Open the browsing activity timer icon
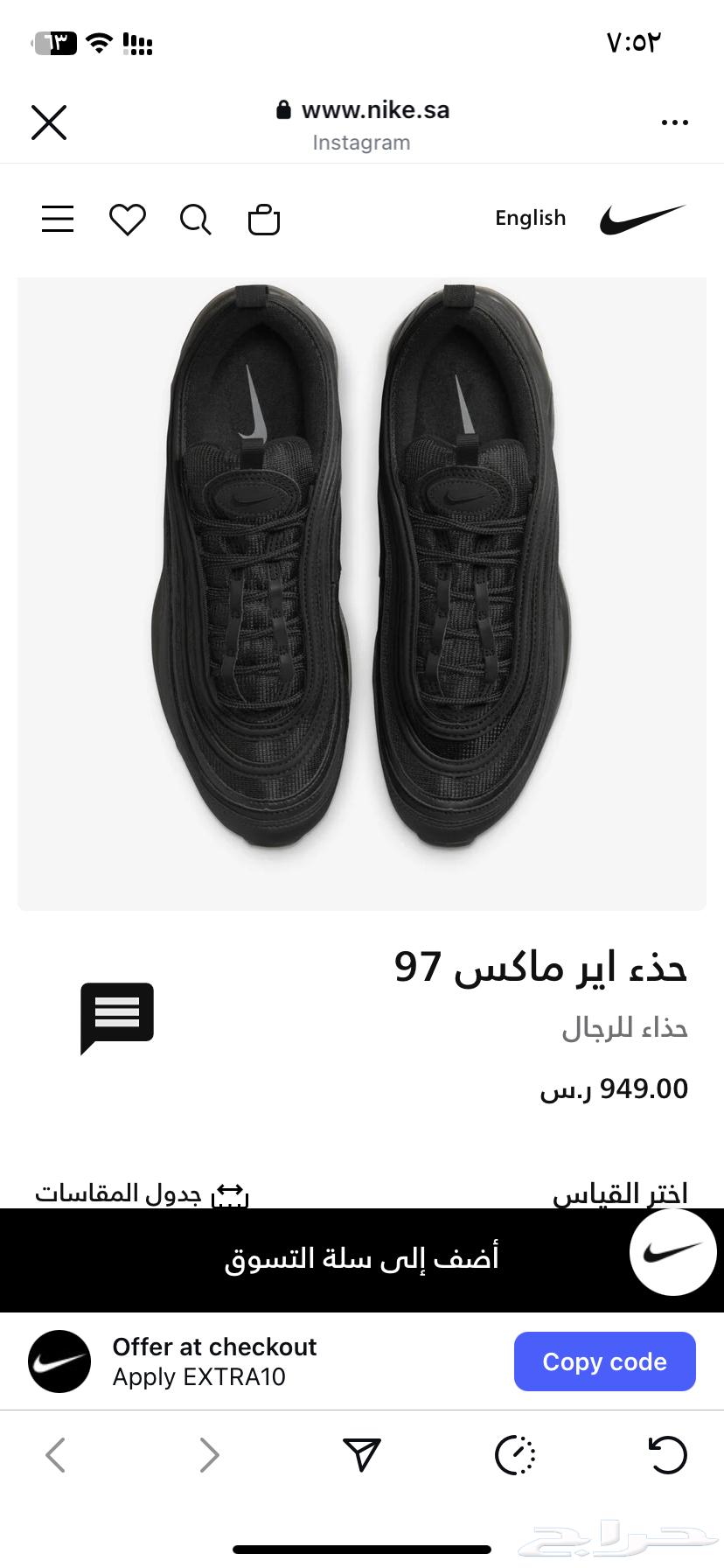 point(515,1455)
